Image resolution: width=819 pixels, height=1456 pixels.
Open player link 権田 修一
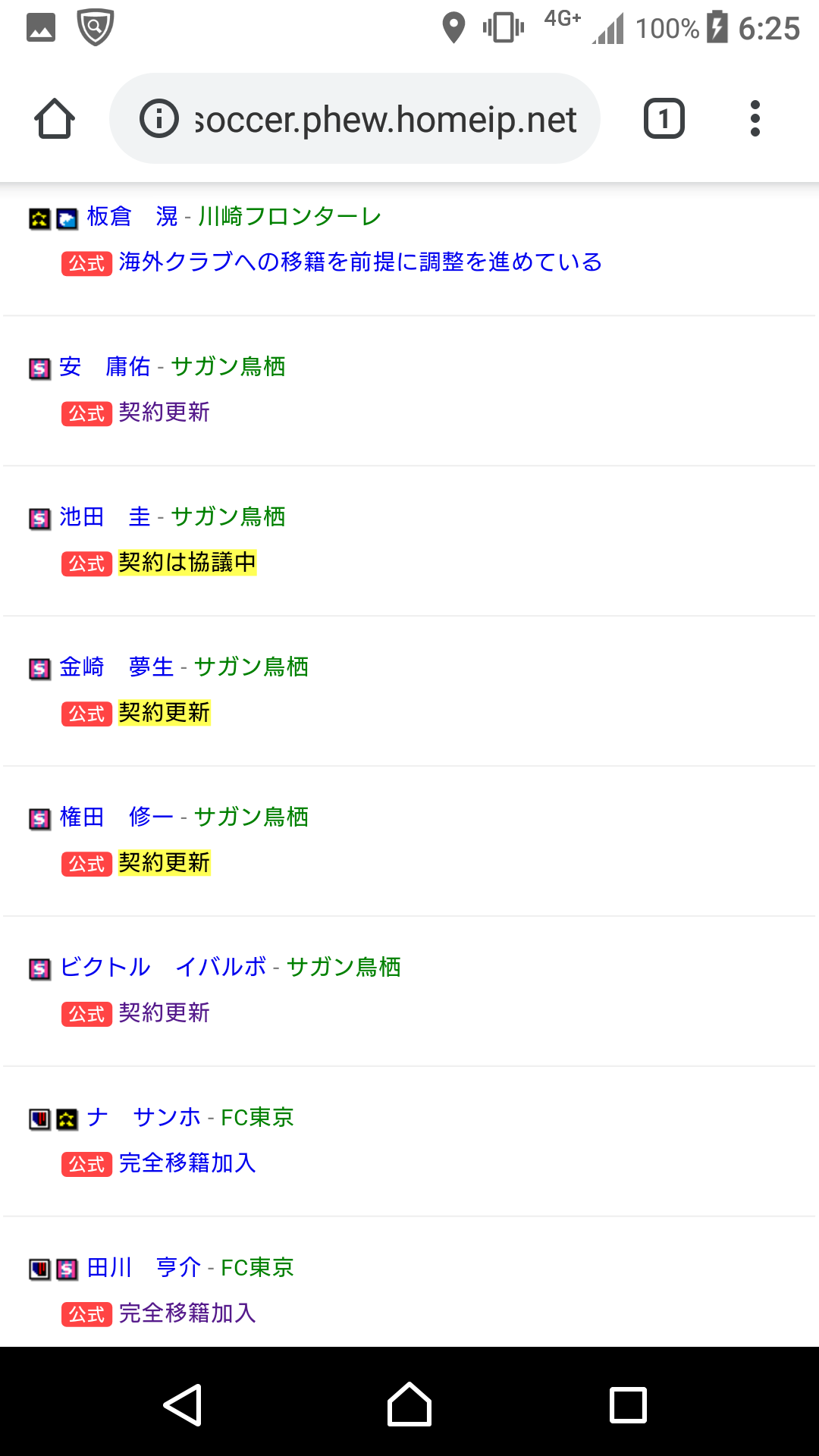pyautogui.click(x=117, y=817)
